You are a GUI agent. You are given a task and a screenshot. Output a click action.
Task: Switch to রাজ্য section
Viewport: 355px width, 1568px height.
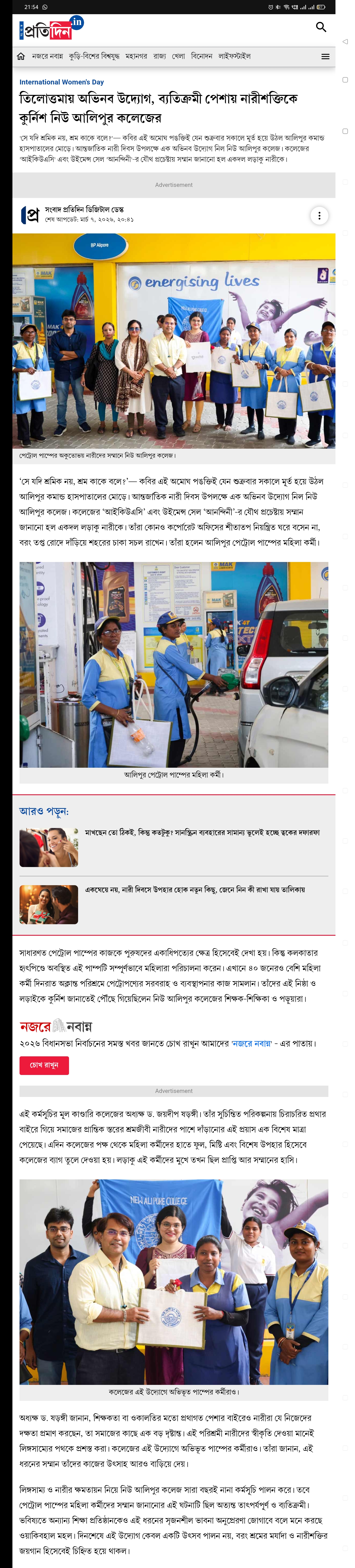click(x=160, y=57)
